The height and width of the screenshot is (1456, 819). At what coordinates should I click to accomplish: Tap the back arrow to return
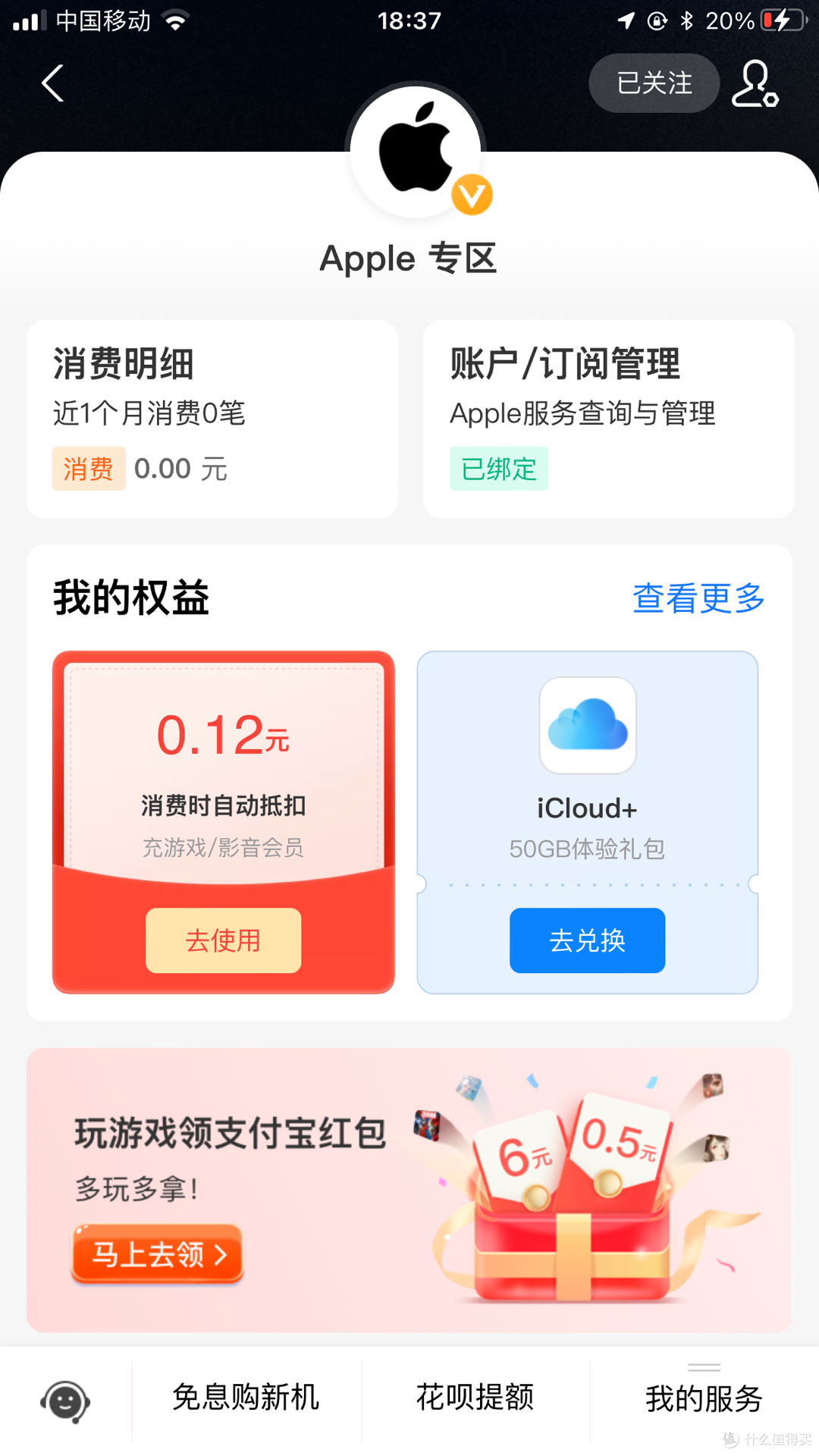click(53, 83)
